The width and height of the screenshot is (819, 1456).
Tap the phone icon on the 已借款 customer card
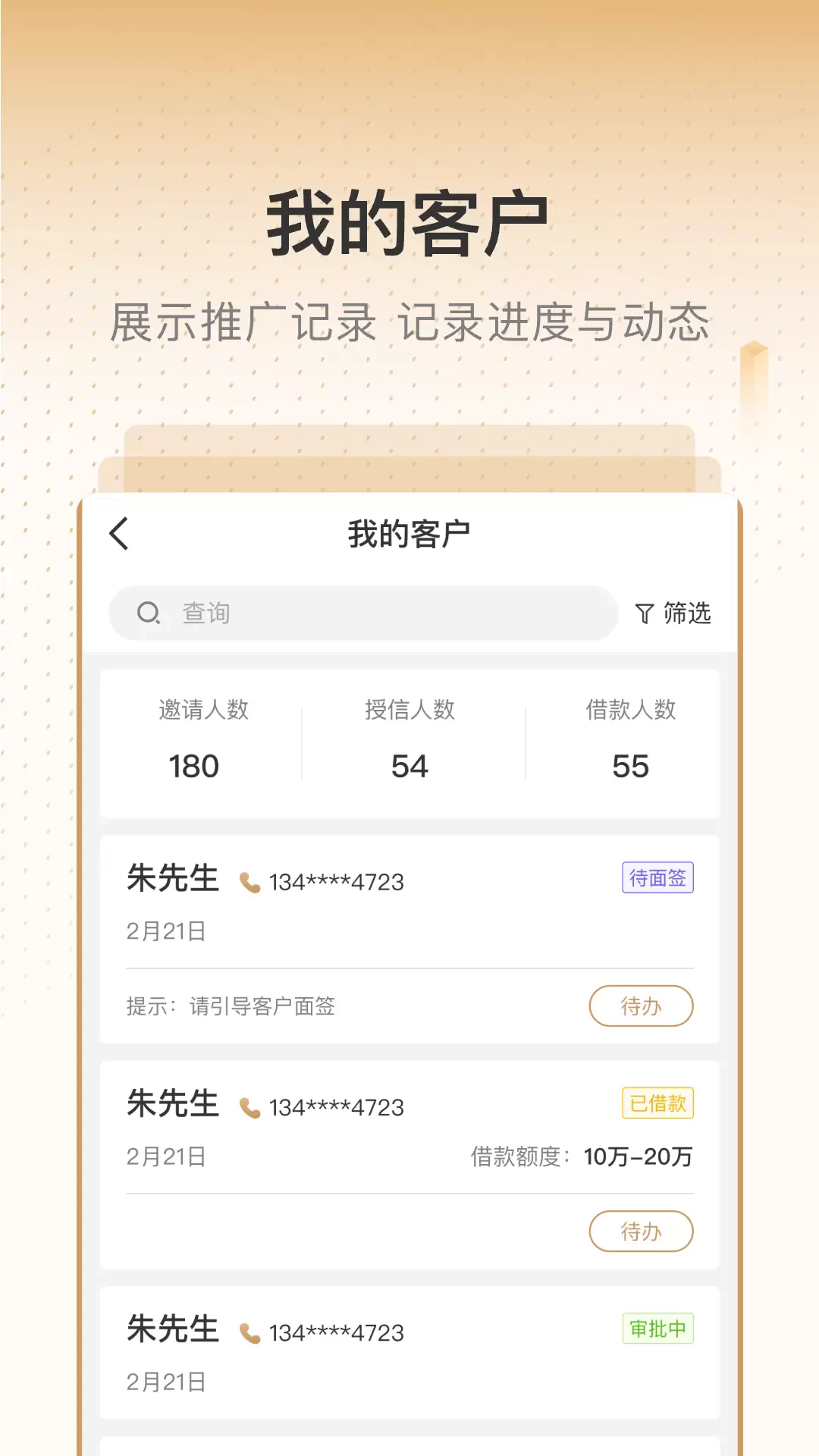click(250, 1107)
